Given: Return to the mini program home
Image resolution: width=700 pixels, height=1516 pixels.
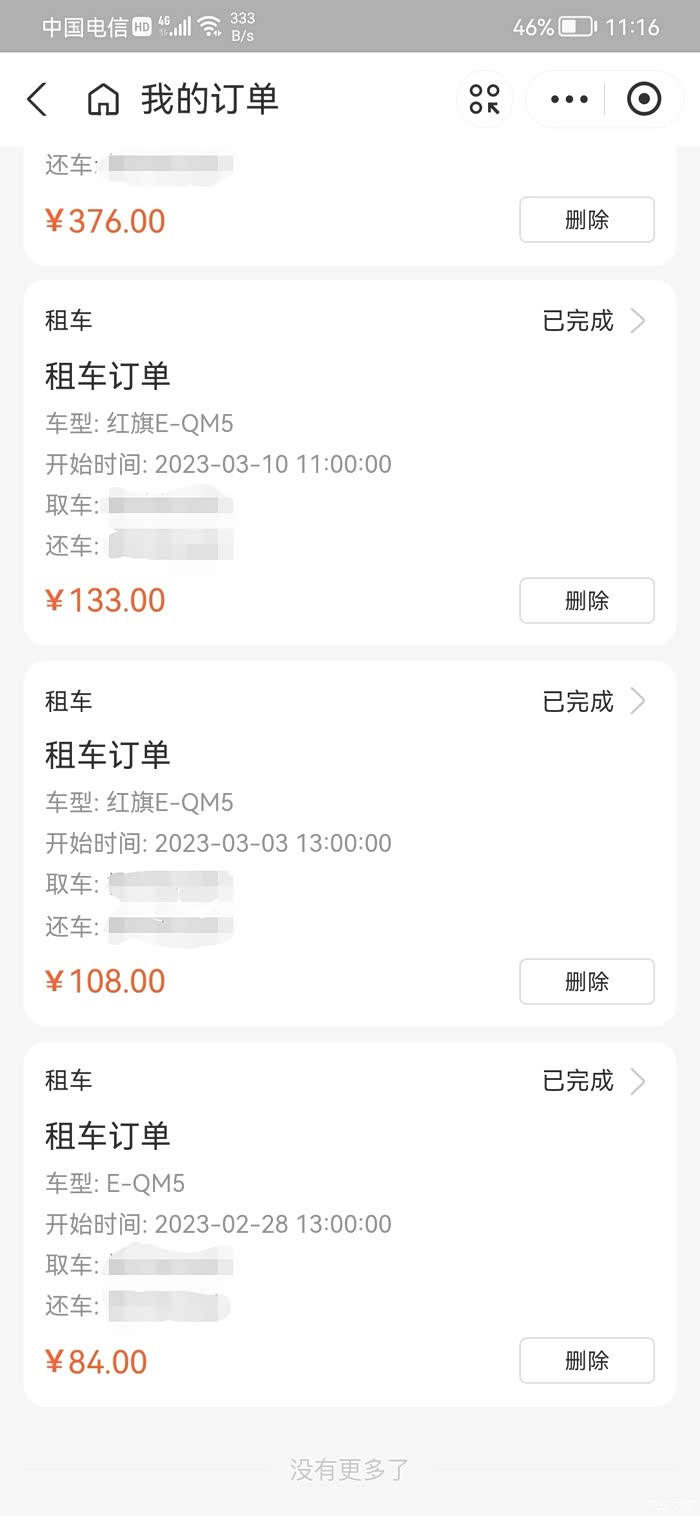Looking at the screenshot, I should tap(103, 100).
